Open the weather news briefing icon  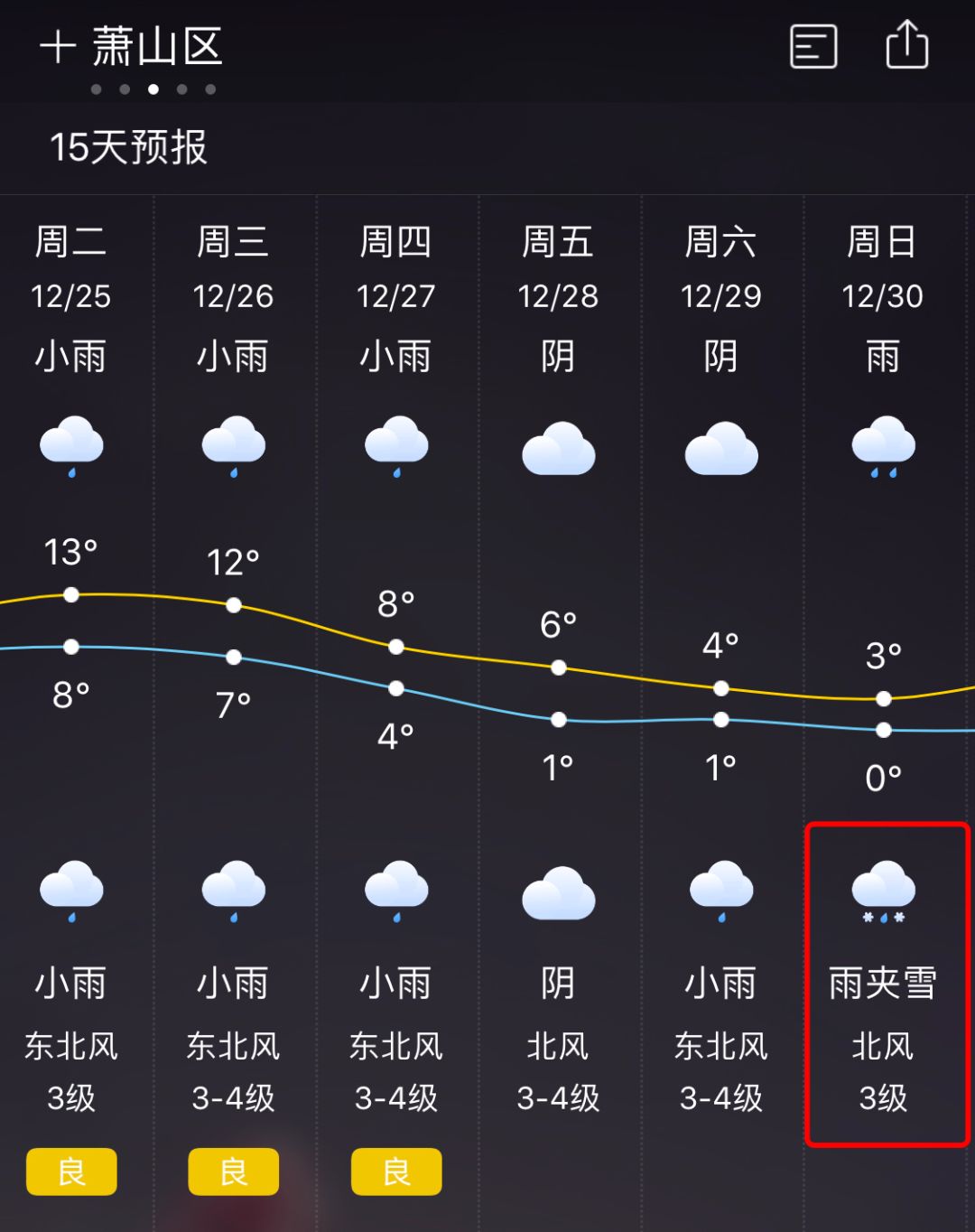pos(813,47)
